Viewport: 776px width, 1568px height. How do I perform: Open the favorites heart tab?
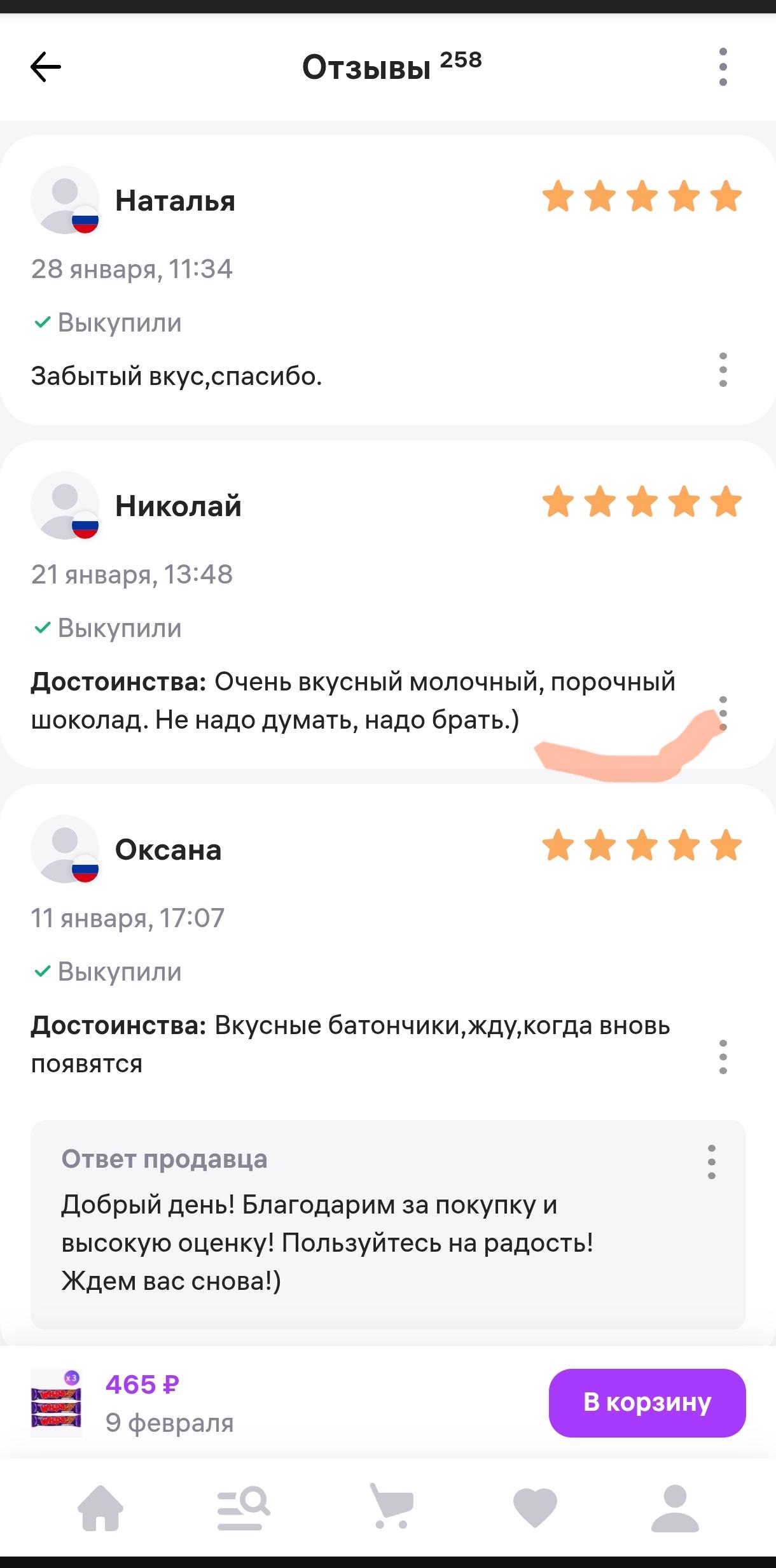pyautogui.click(x=535, y=1508)
